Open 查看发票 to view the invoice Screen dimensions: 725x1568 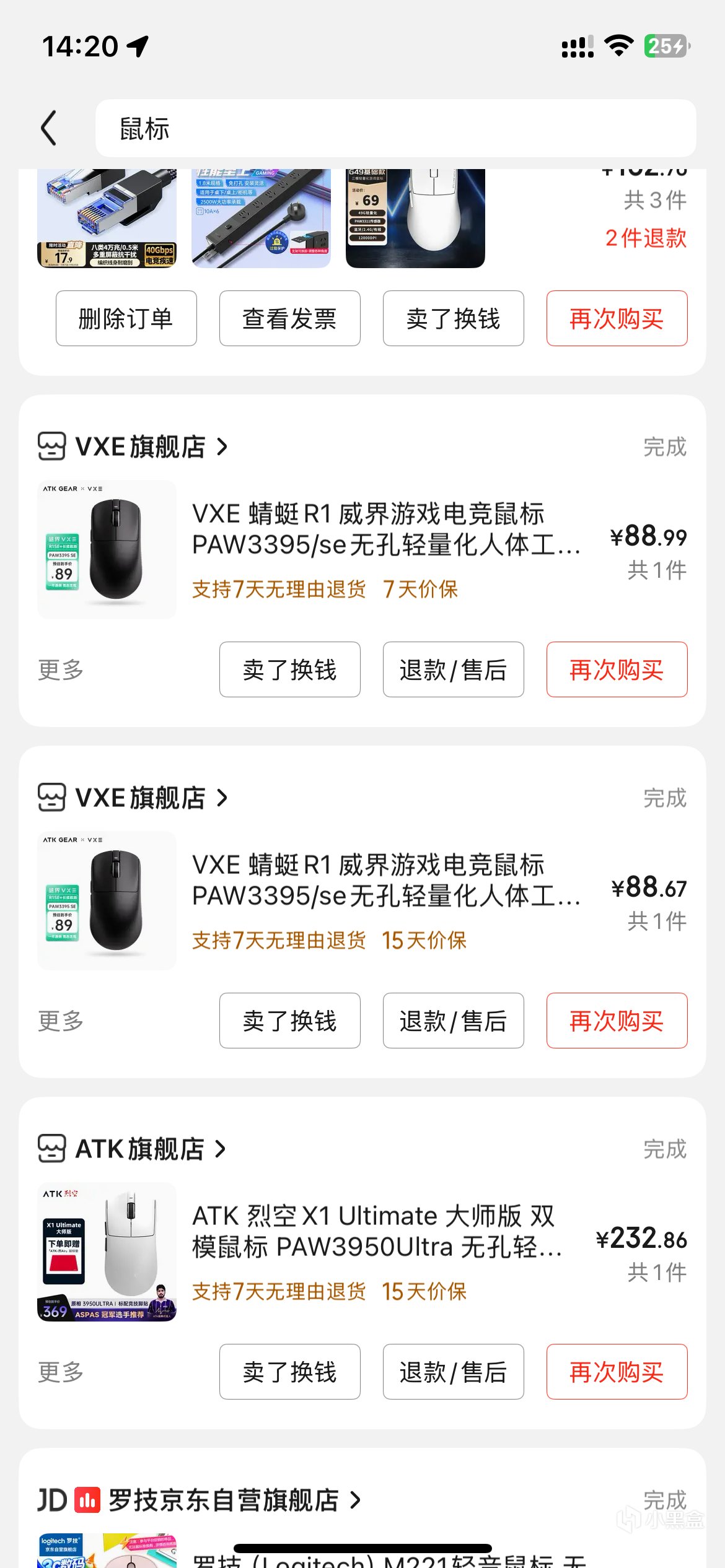click(289, 318)
